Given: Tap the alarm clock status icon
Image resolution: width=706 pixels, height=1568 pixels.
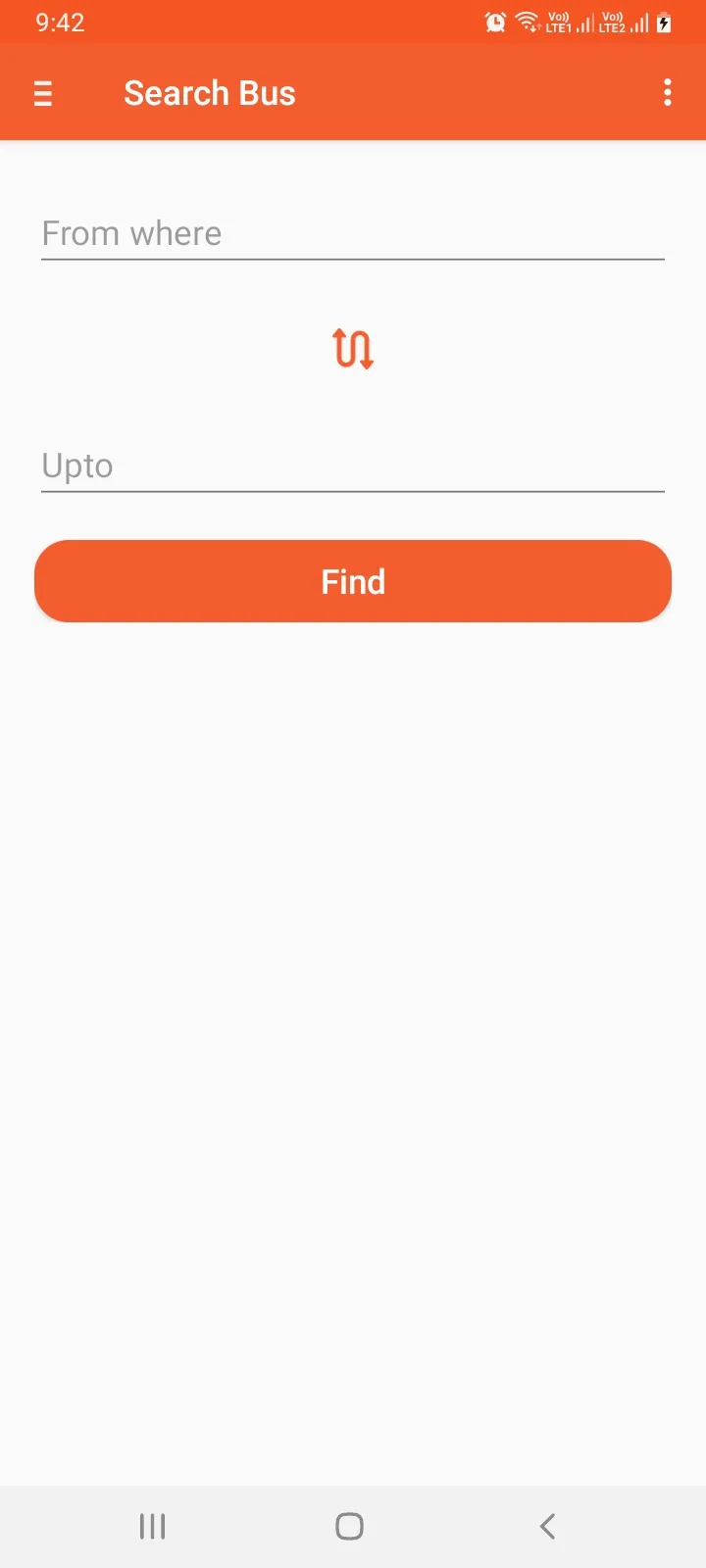Looking at the screenshot, I should (495, 21).
